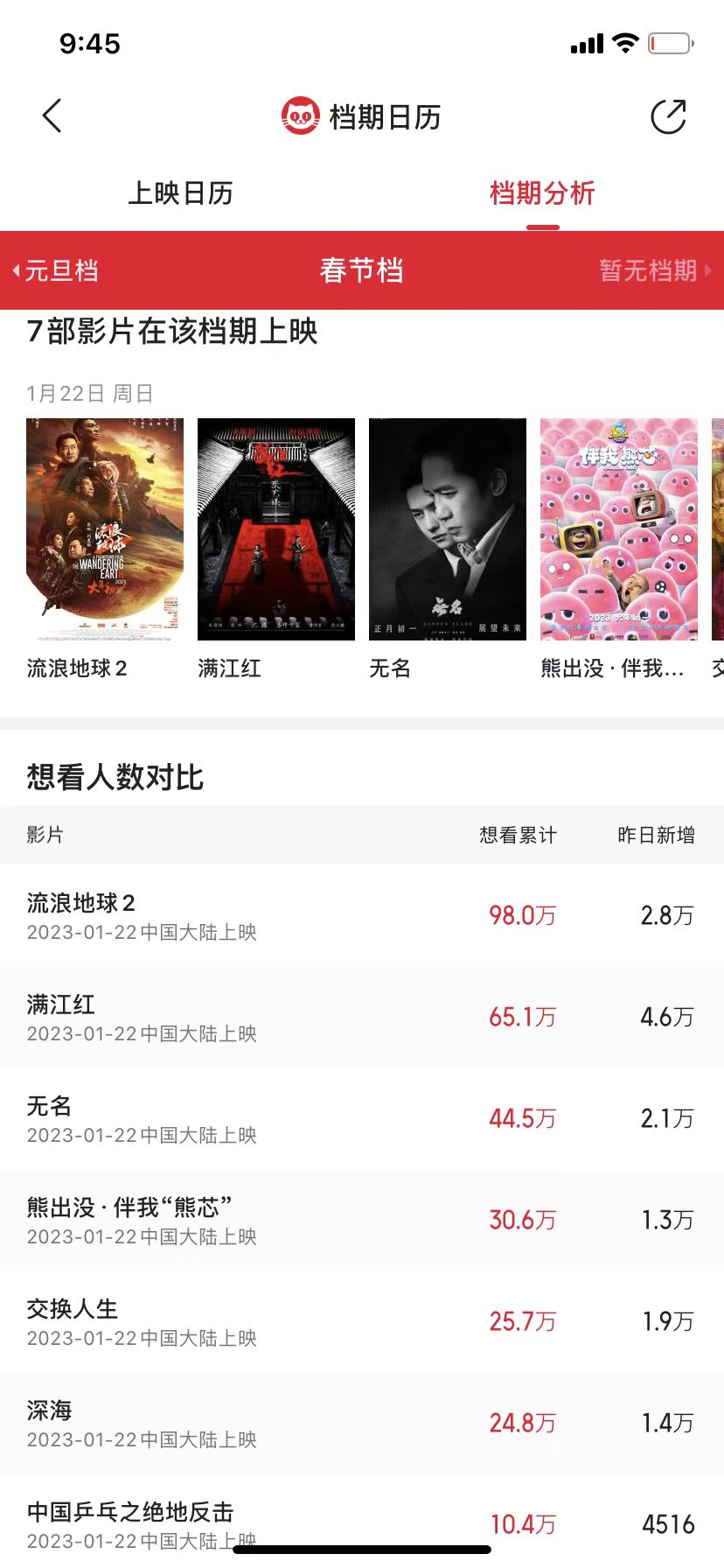Switch to the 上映日历 tab
The image size is (724, 1568).
coord(181,193)
